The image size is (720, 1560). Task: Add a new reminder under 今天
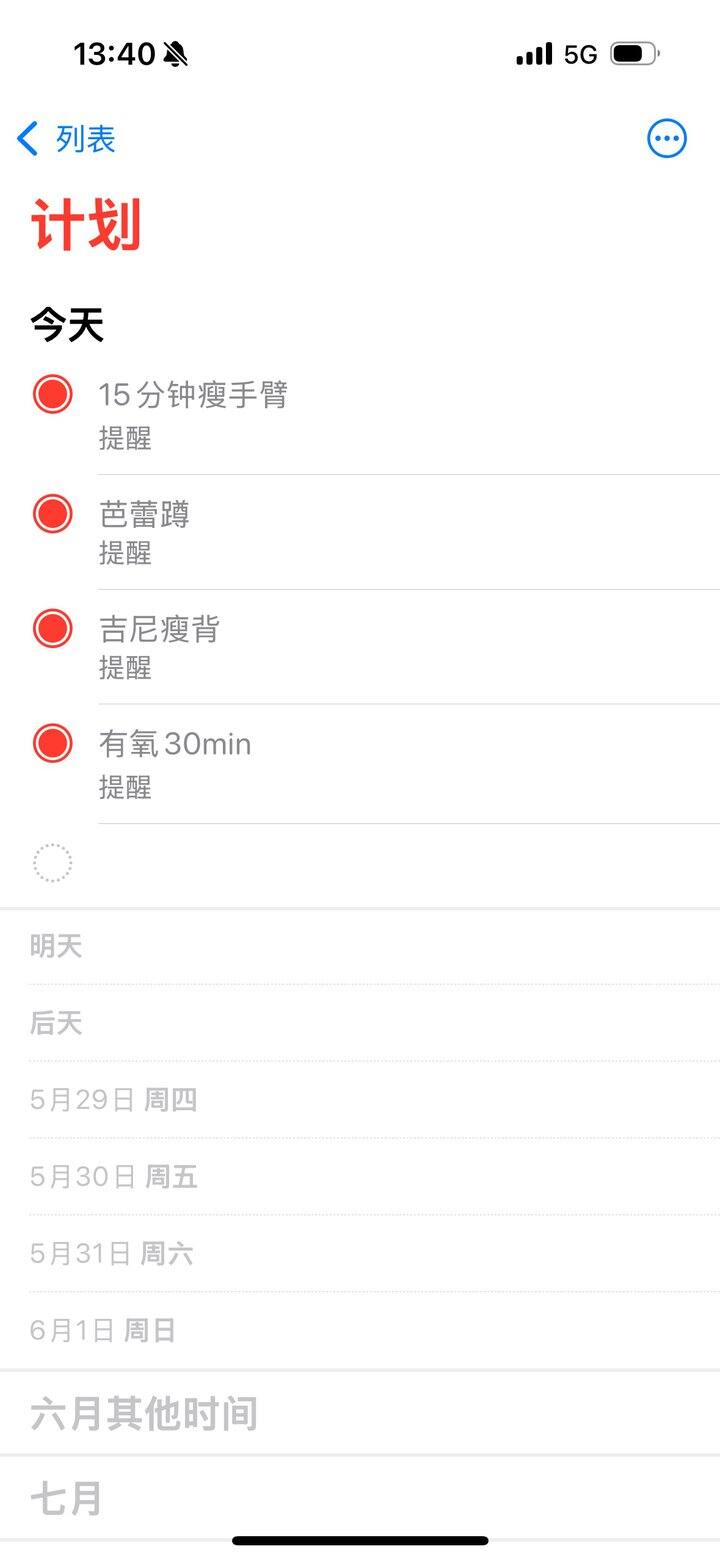coord(52,863)
